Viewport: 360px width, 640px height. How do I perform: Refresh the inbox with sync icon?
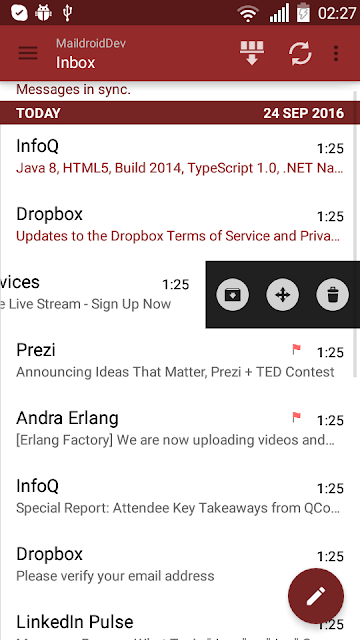pos(300,53)
